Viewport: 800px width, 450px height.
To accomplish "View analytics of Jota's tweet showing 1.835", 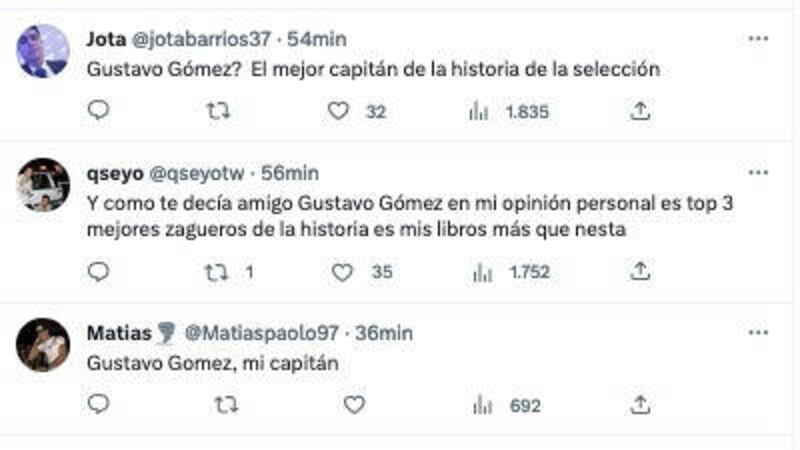I will click(x=480, y=111).
